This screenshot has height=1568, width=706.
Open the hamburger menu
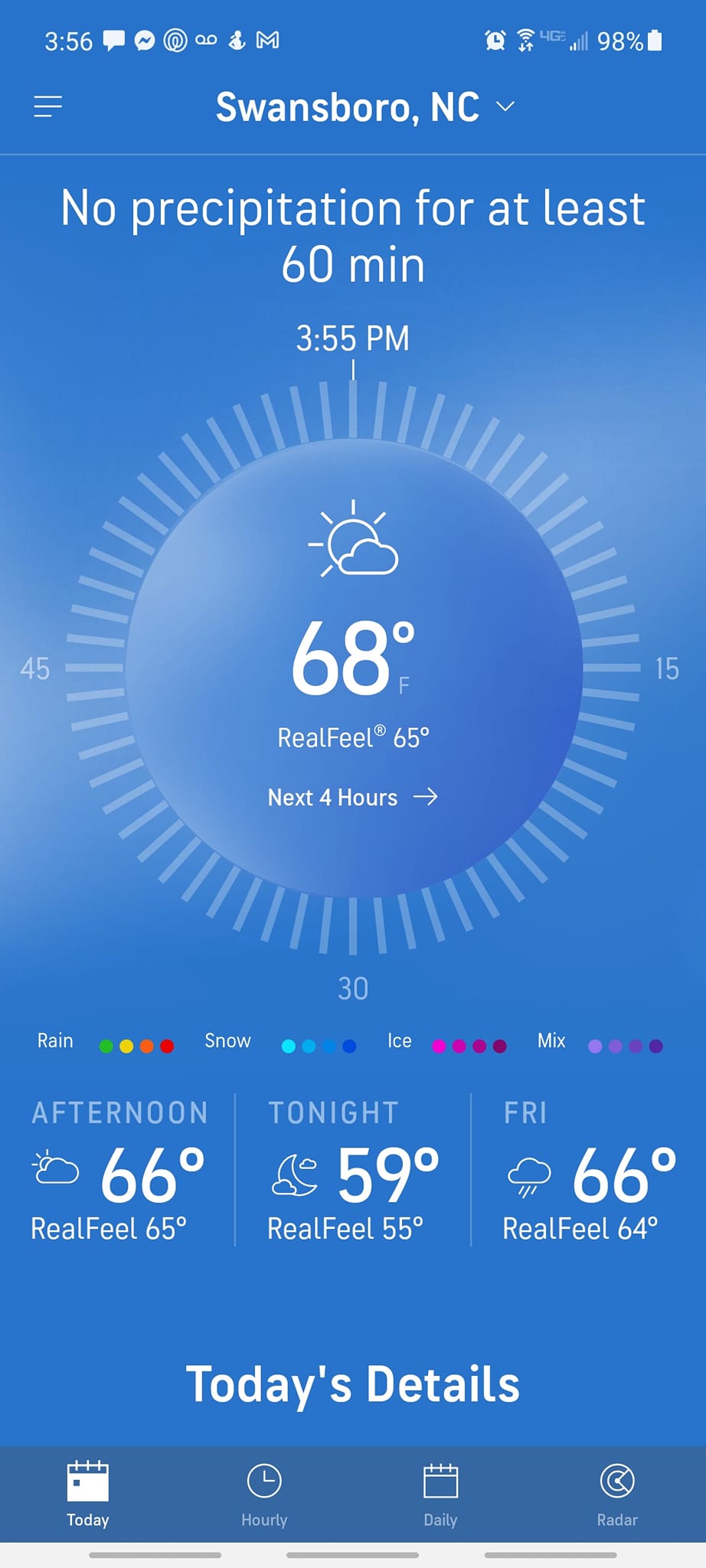coord(47,106)
